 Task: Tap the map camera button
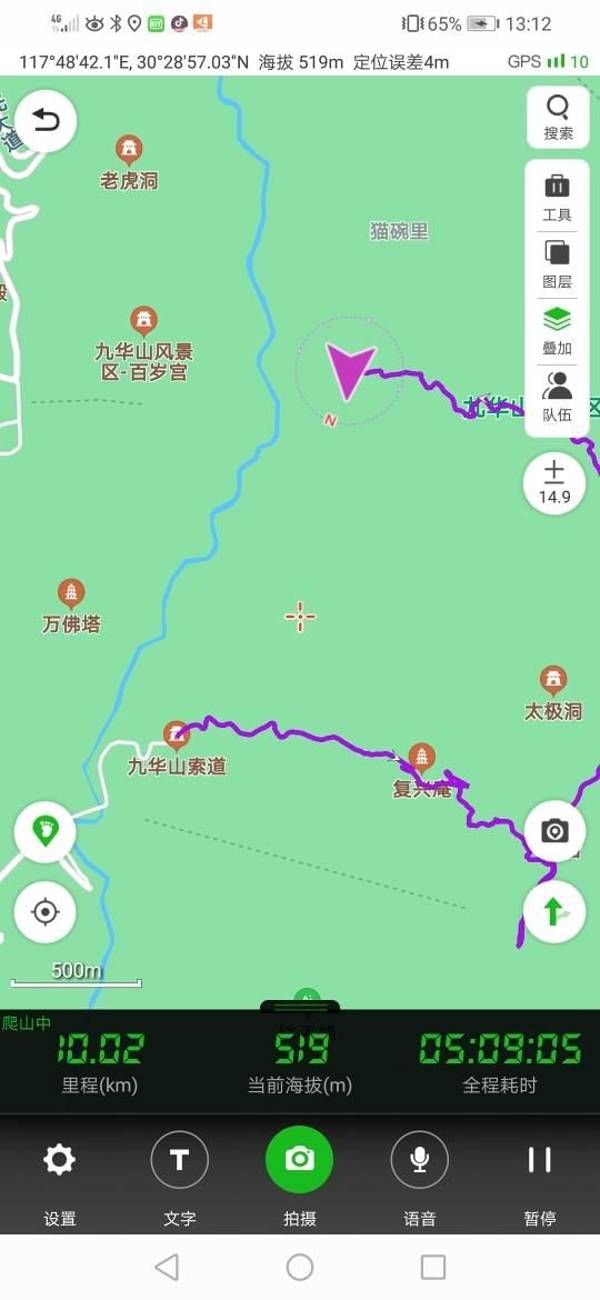click(x=554, y=831)
